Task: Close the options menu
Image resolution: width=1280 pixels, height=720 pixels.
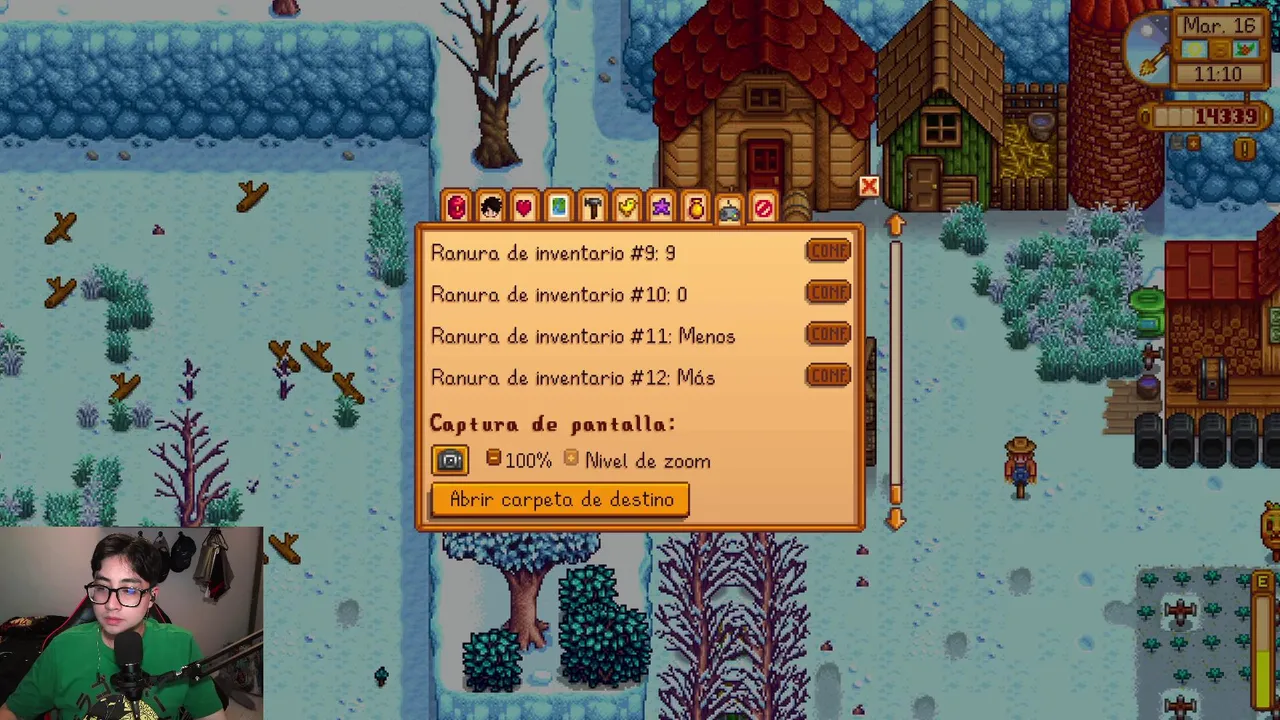Action: pos(868,187)
